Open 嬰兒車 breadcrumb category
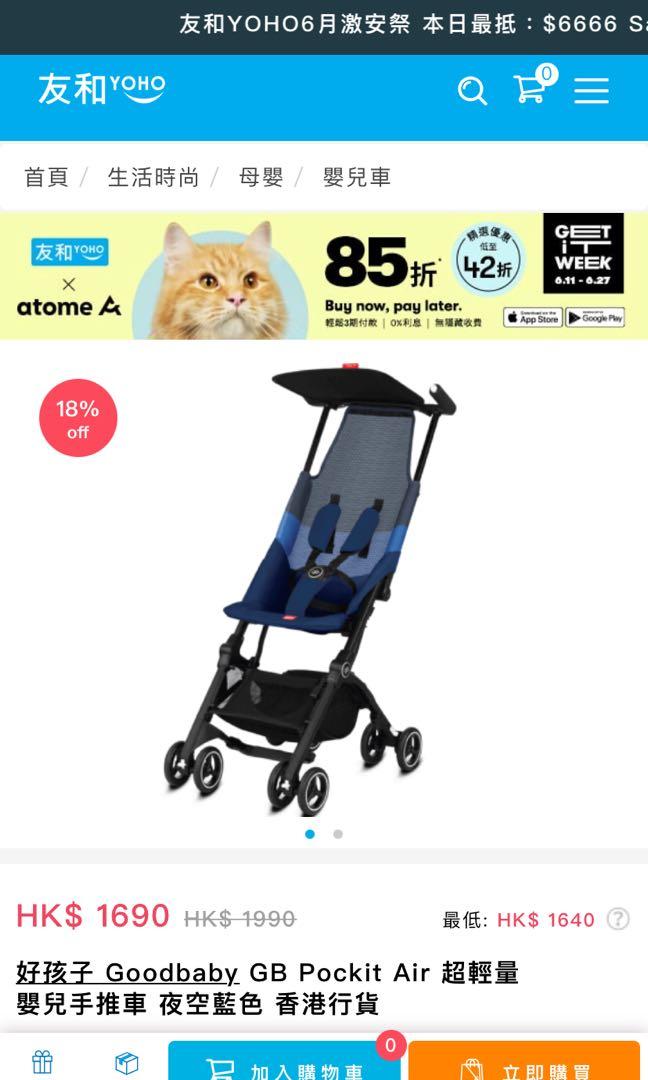 [356, 177]
